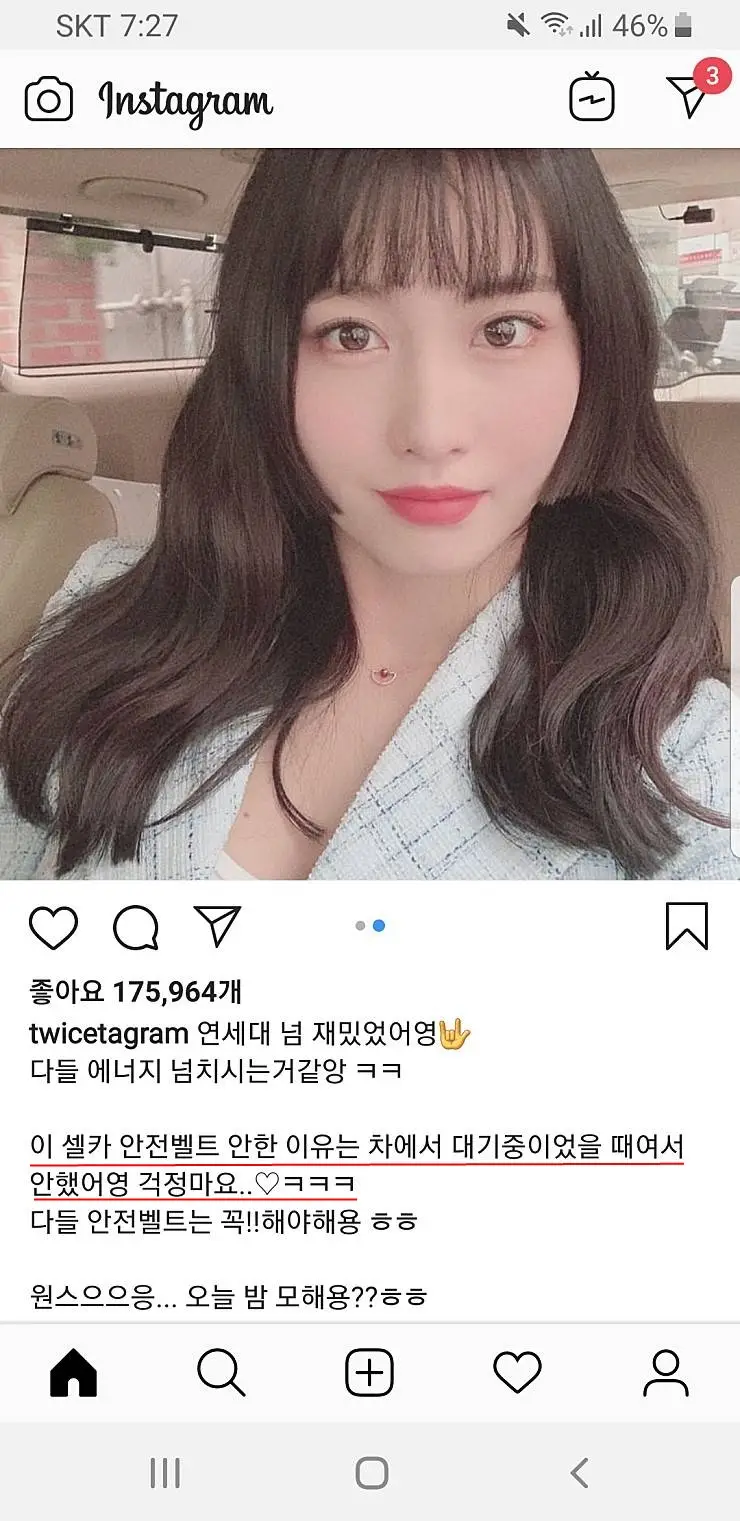Toggle to the second photo via pagination dots
This screenshot has height=1521, width=740.
[376, 926]
